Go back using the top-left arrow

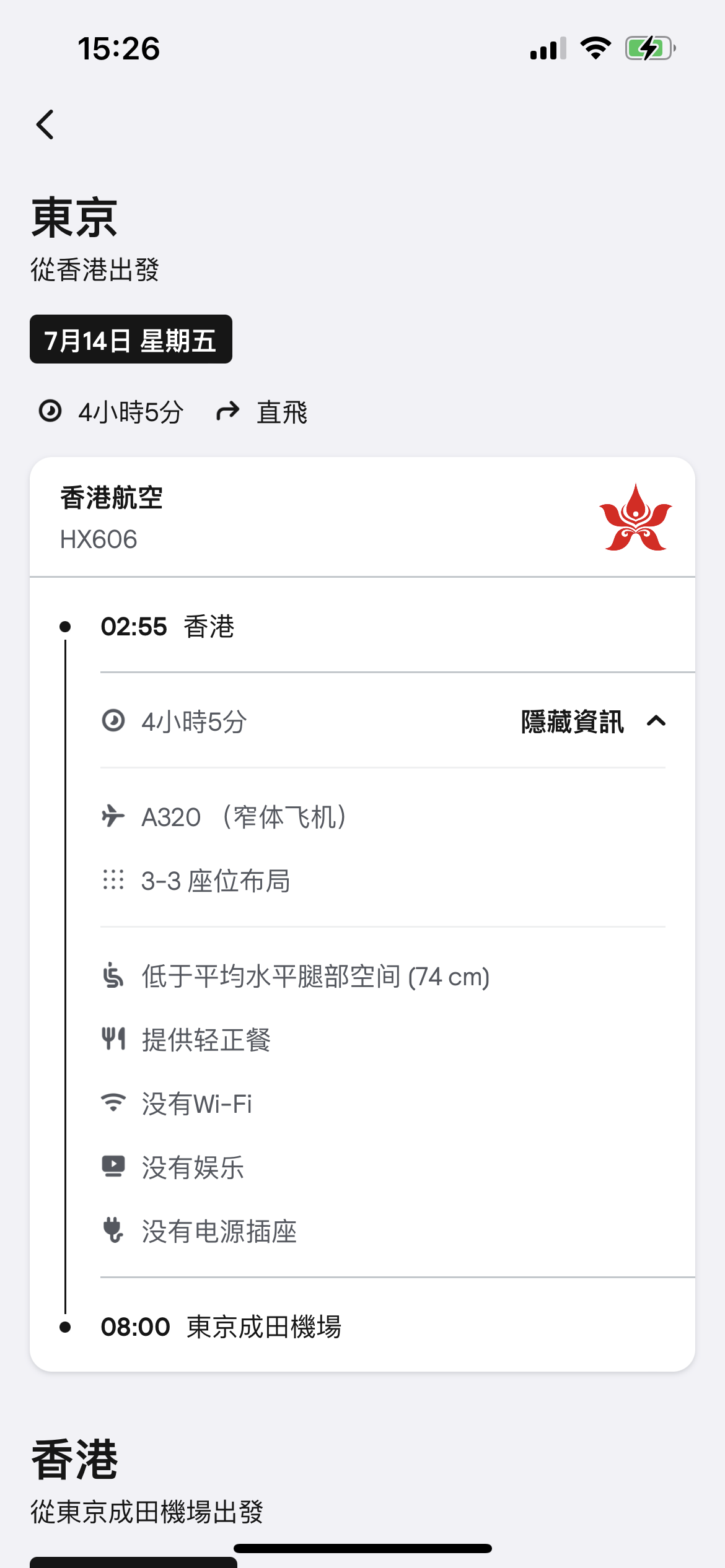tap(45, 124)
